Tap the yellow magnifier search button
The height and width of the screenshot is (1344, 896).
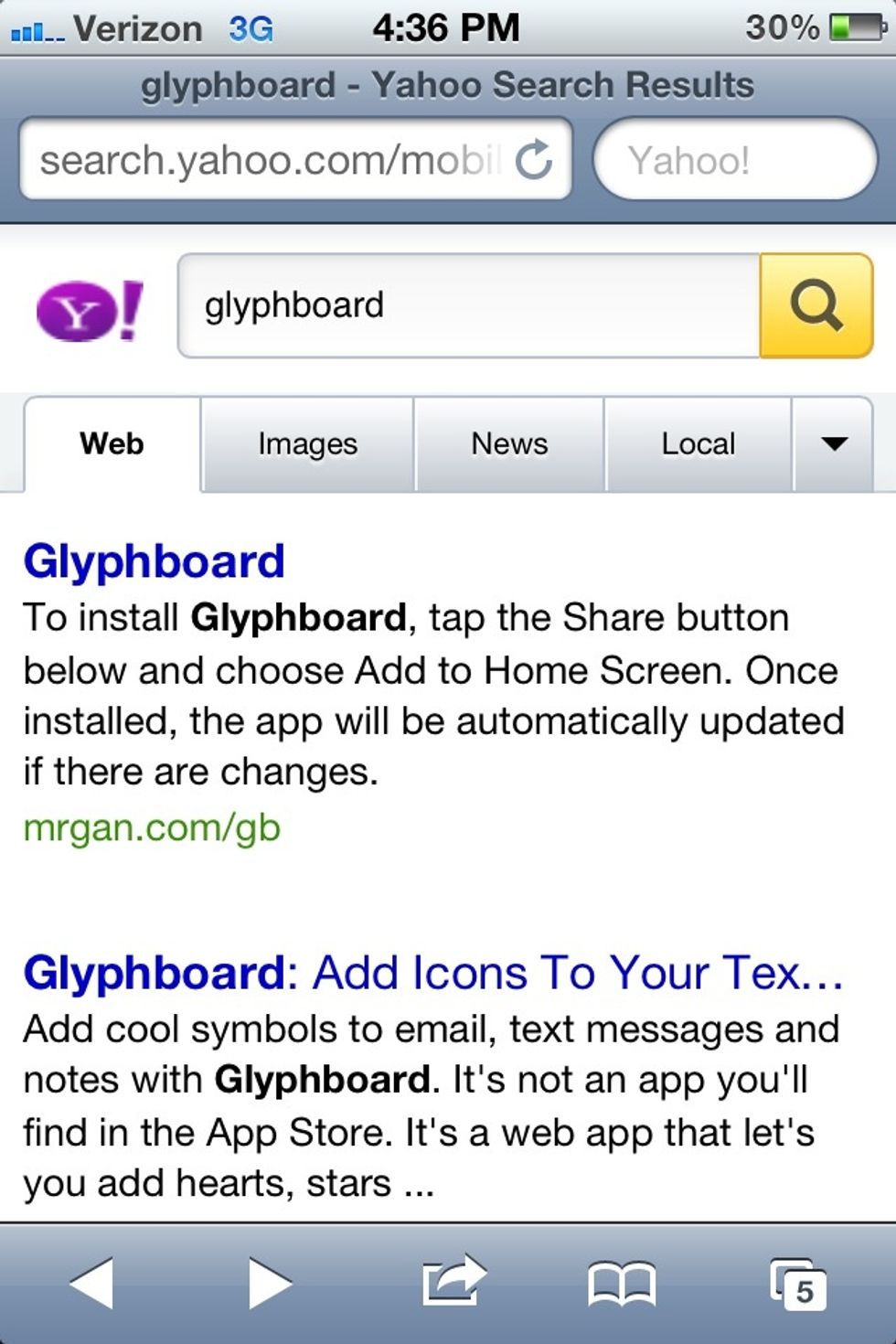816,305
